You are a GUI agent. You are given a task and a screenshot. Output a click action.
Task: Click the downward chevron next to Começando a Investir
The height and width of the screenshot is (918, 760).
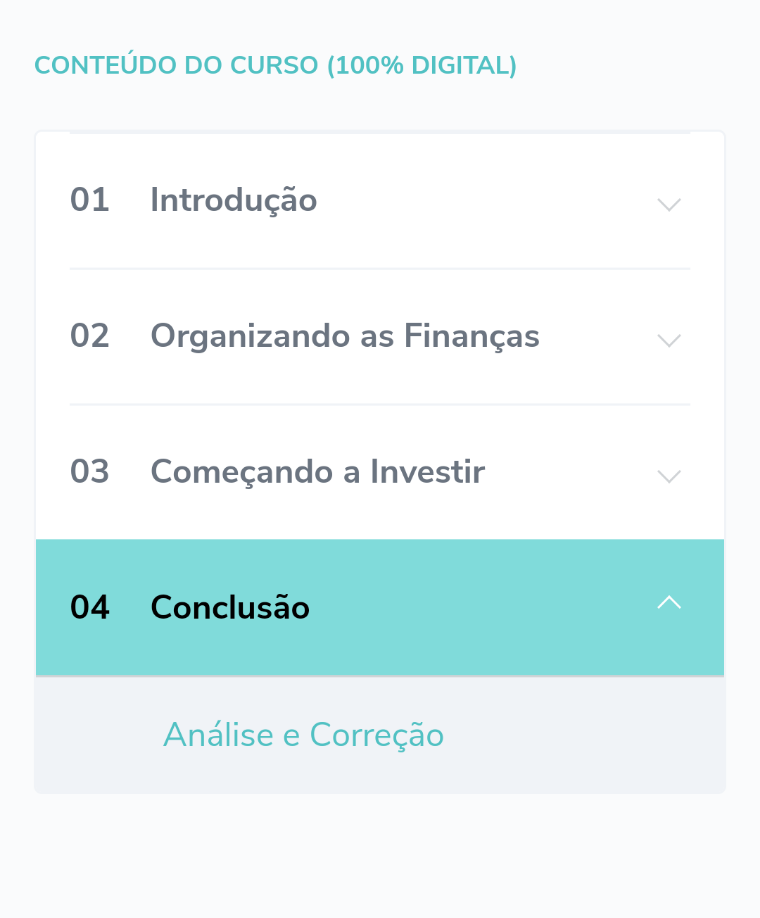coord(668,477)
